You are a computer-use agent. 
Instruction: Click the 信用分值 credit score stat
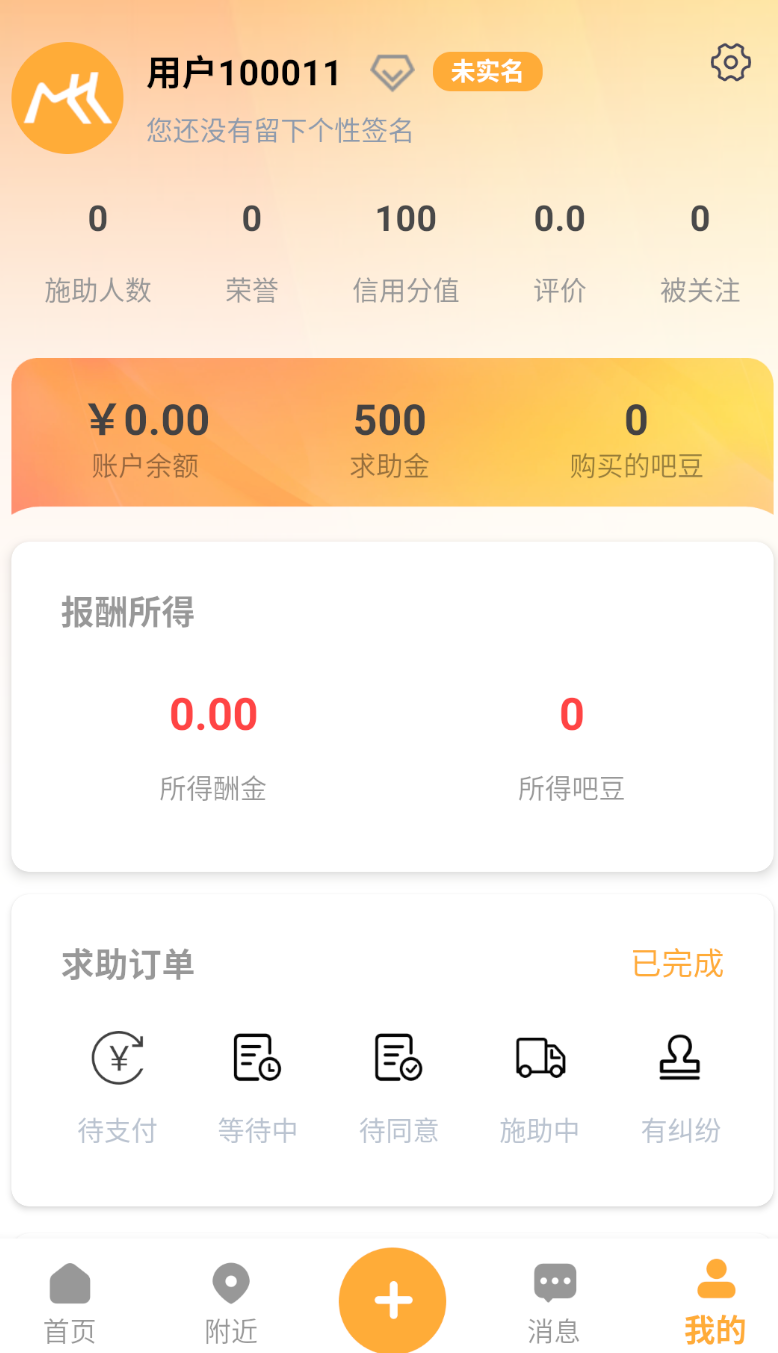(406, 250)
